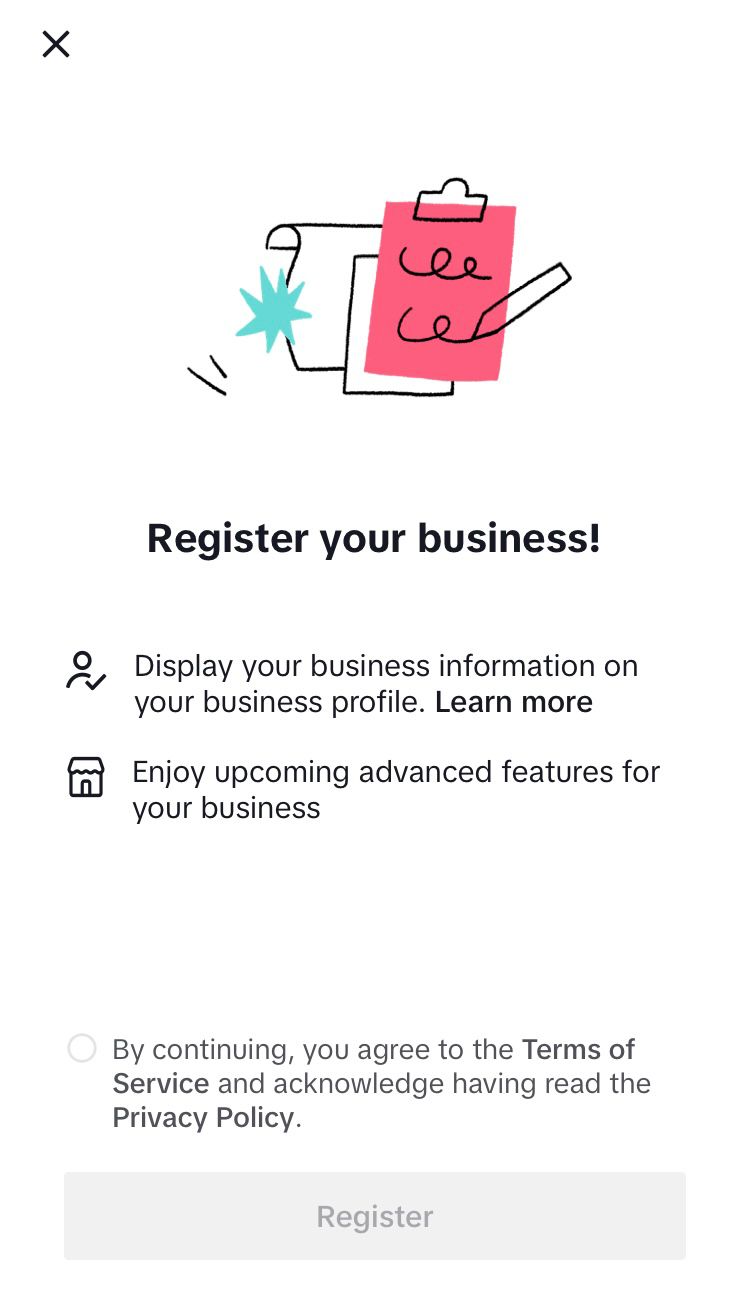View the Privacy Policy

coord(203,1118)
